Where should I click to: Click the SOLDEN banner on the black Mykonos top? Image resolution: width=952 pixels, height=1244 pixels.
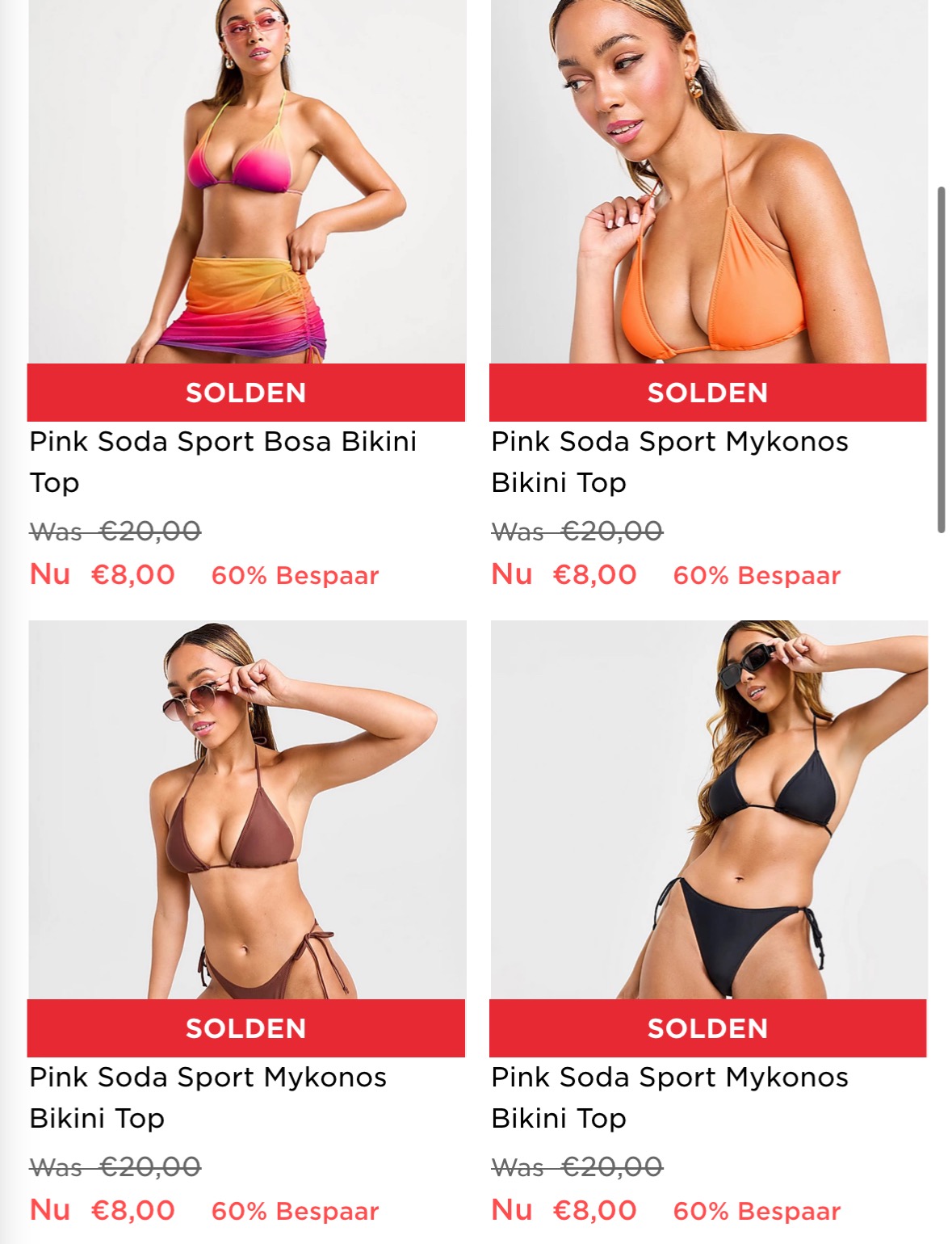709,1028
